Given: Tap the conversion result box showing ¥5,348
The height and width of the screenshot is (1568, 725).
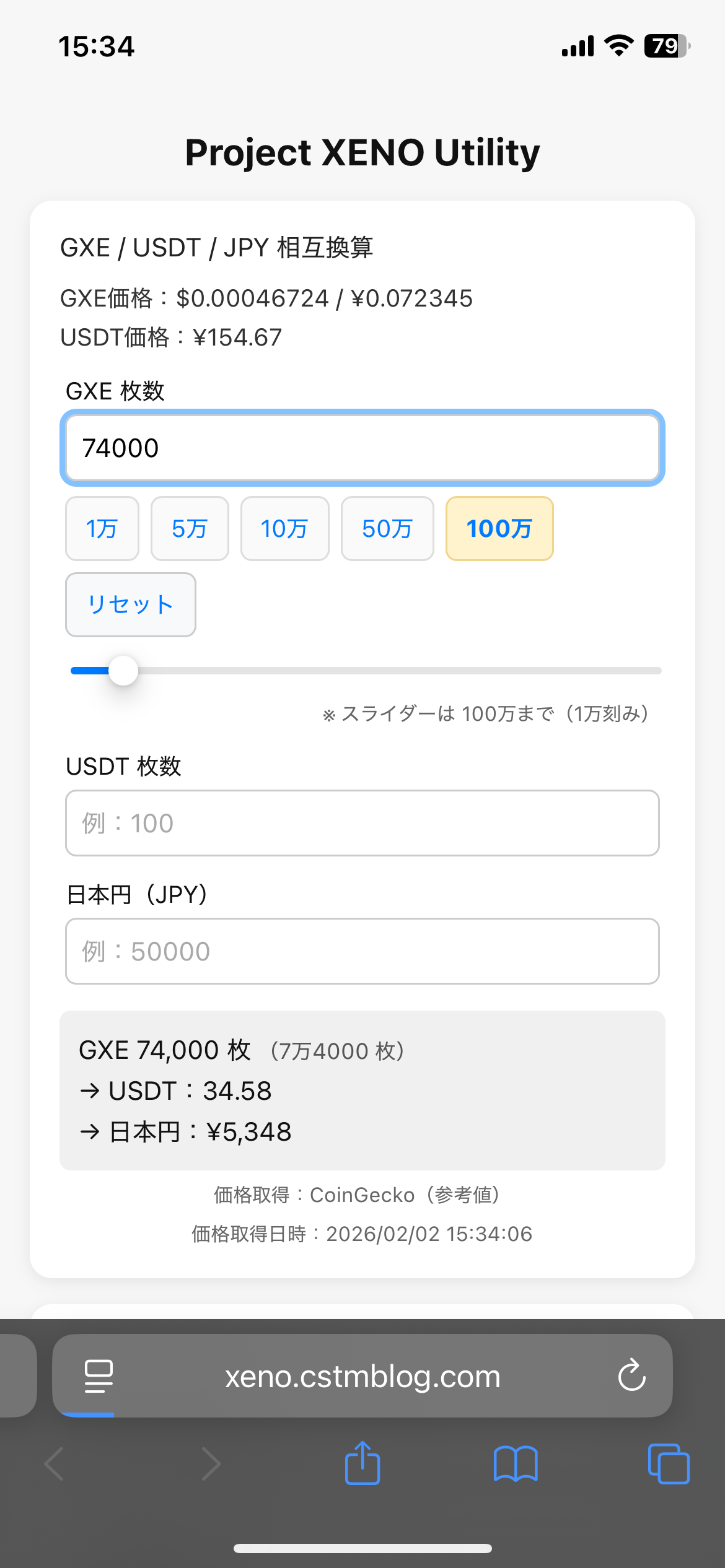Looking at the screenshot, I should tap(362, 1091).
